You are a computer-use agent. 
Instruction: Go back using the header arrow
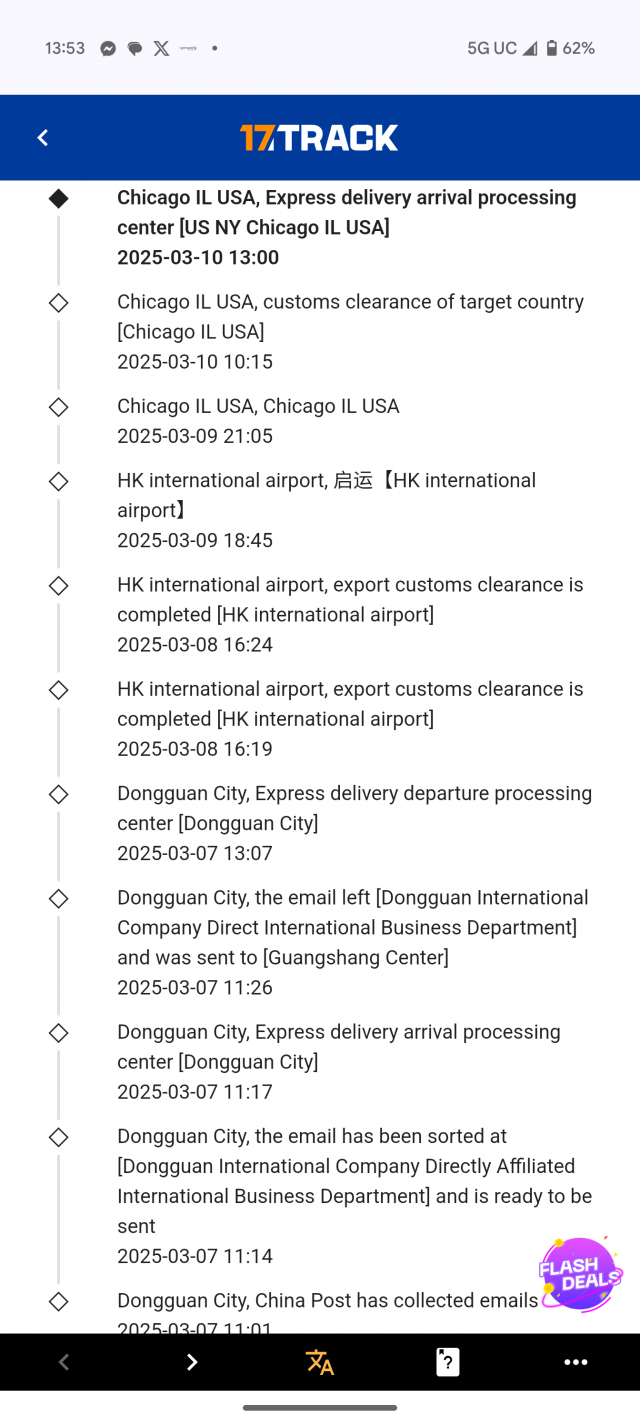(x=43, y=138)
